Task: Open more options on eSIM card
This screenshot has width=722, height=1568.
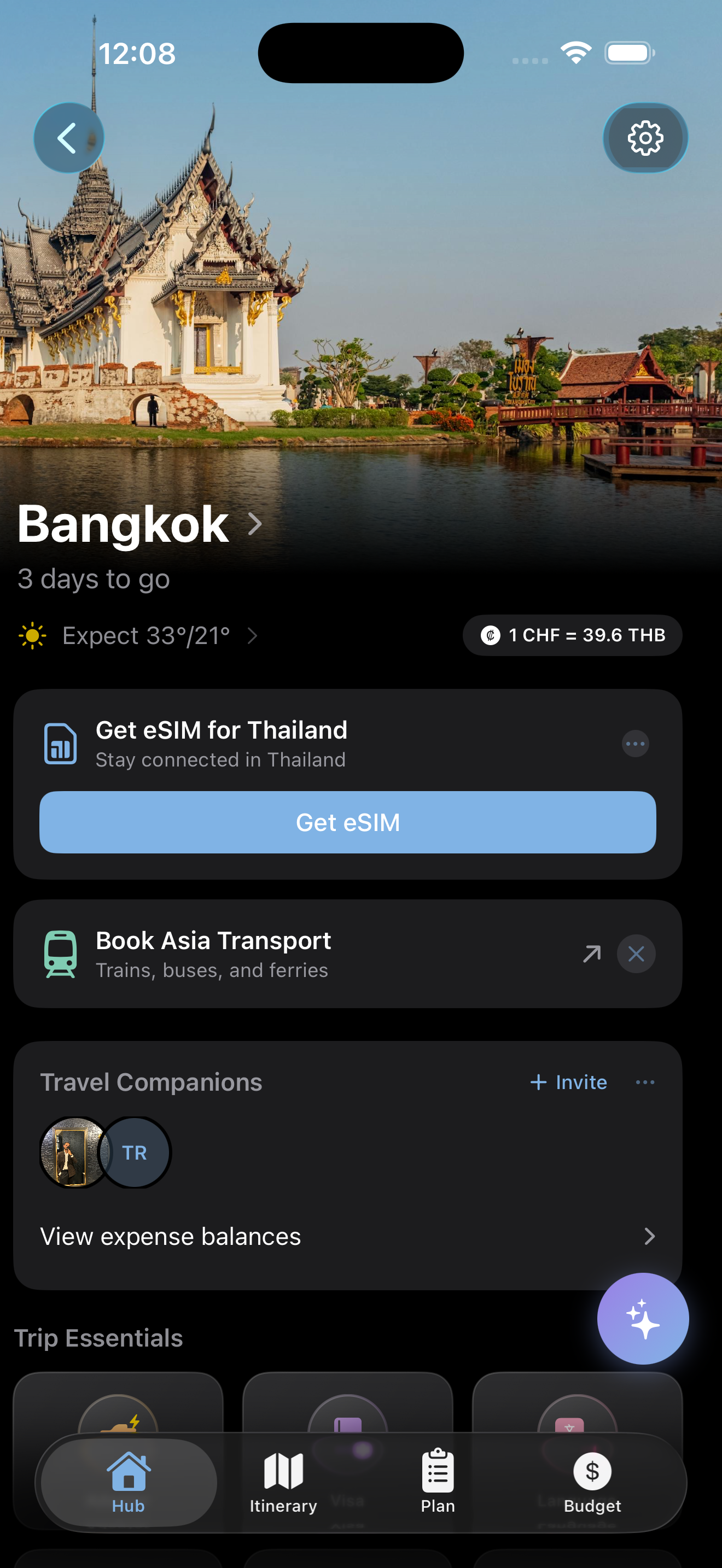Action: coord(635,743)
